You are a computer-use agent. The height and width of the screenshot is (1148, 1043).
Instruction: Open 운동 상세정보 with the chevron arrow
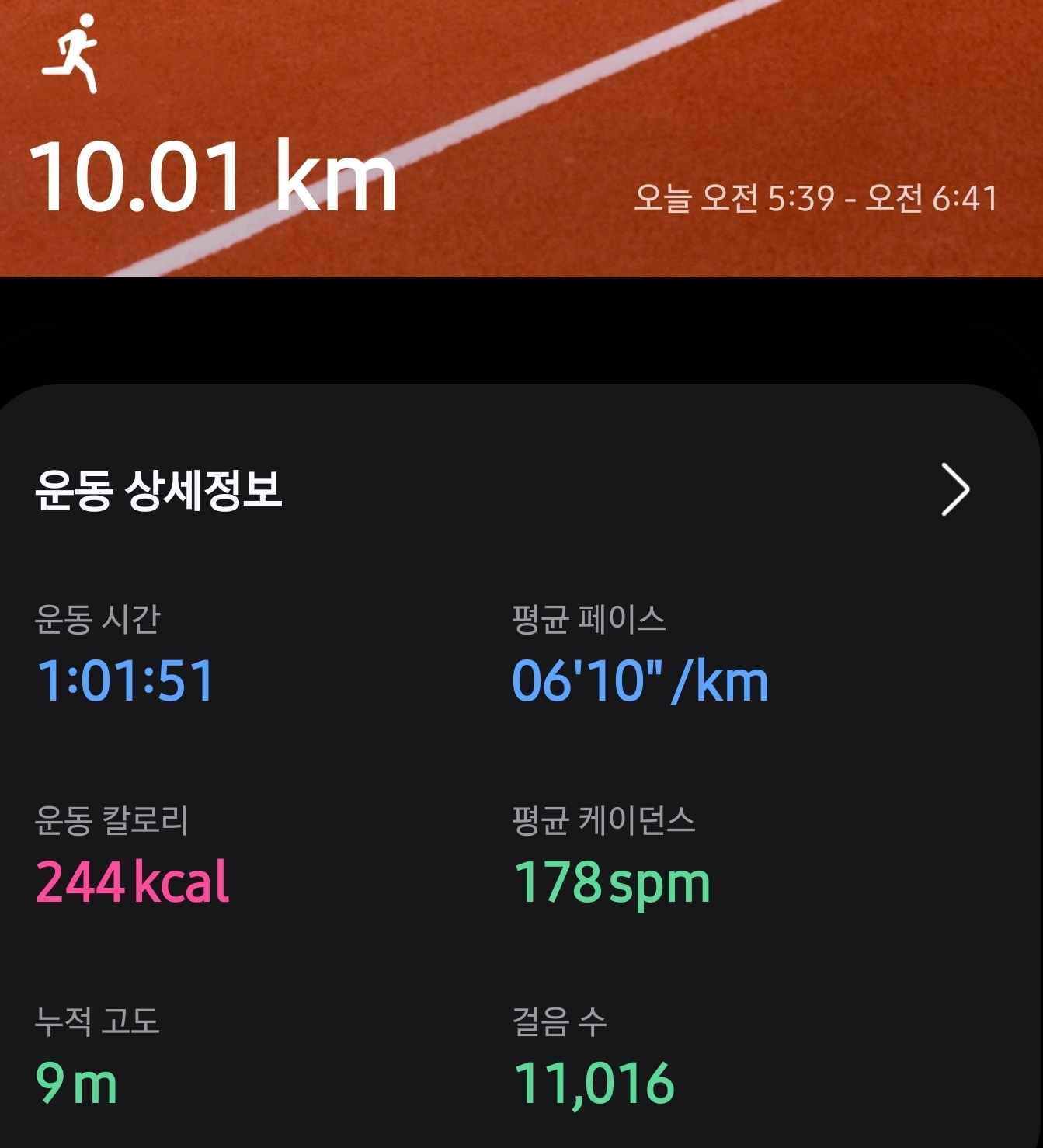coord(954,489)
